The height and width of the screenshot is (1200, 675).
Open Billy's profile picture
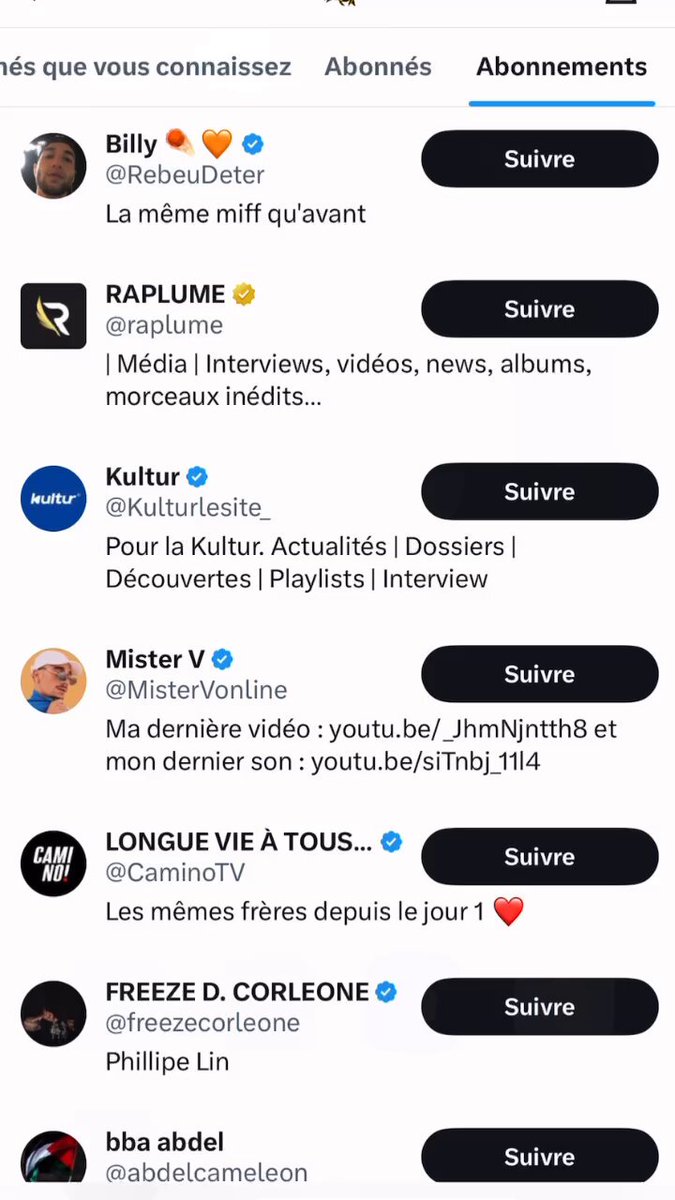[x=53, y=166]
